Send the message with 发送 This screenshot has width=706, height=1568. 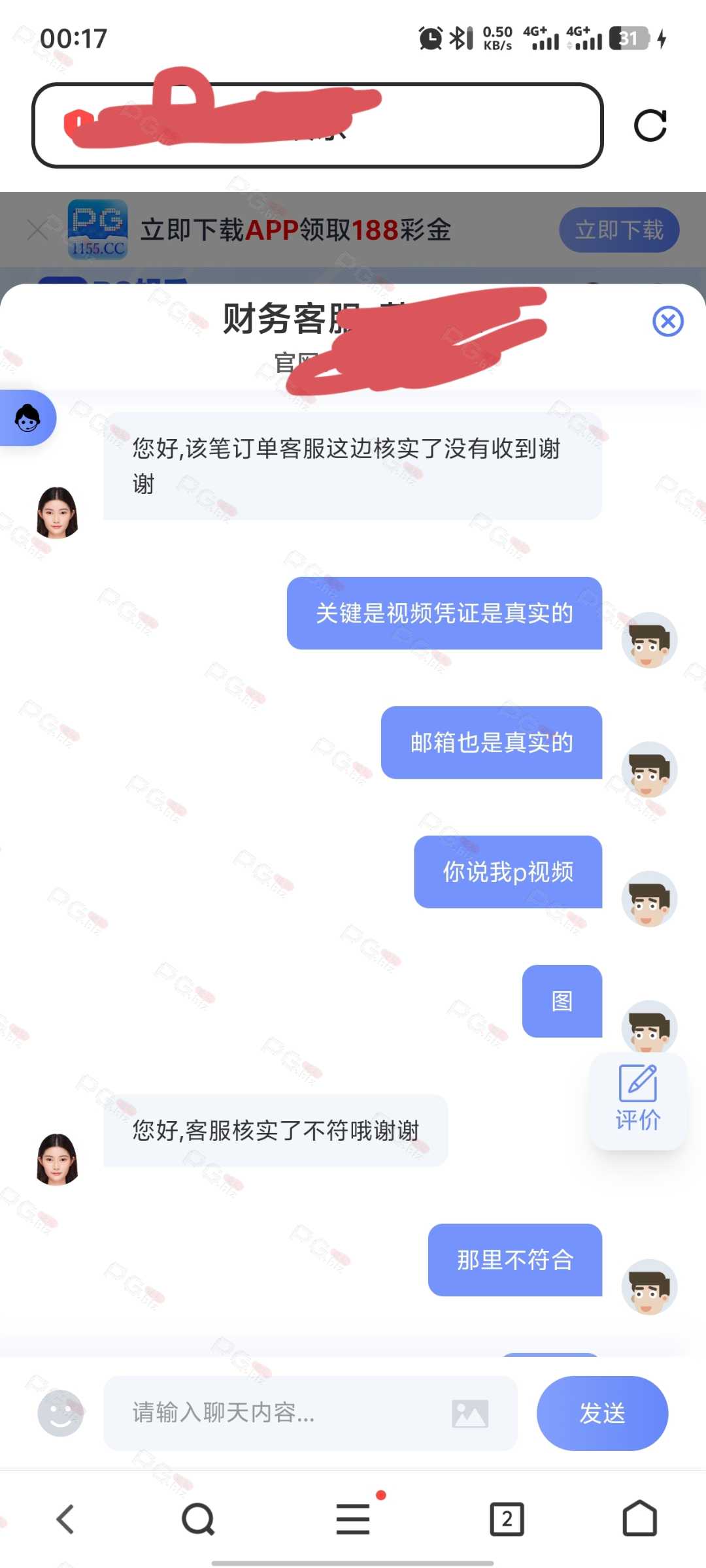(602, 1413)
